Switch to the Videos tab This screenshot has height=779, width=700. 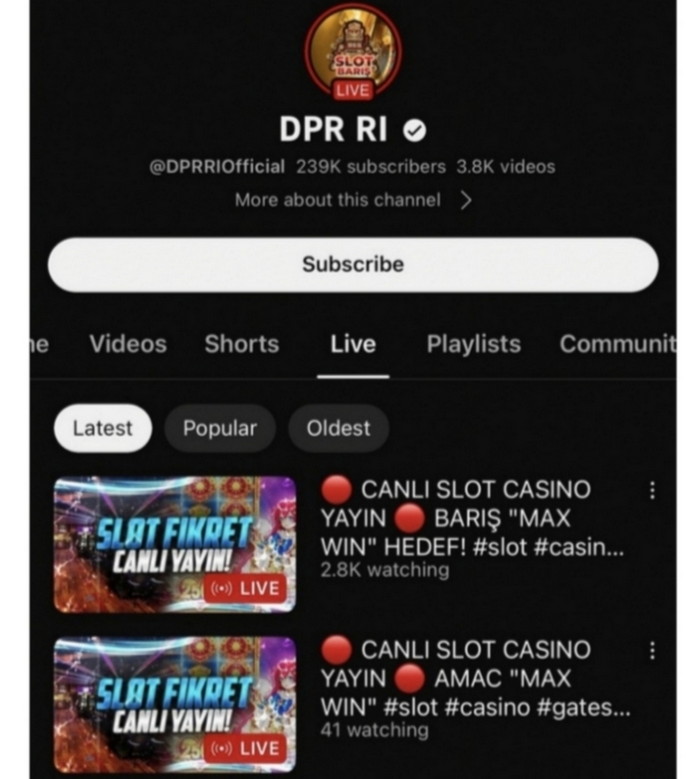[128, 345]
